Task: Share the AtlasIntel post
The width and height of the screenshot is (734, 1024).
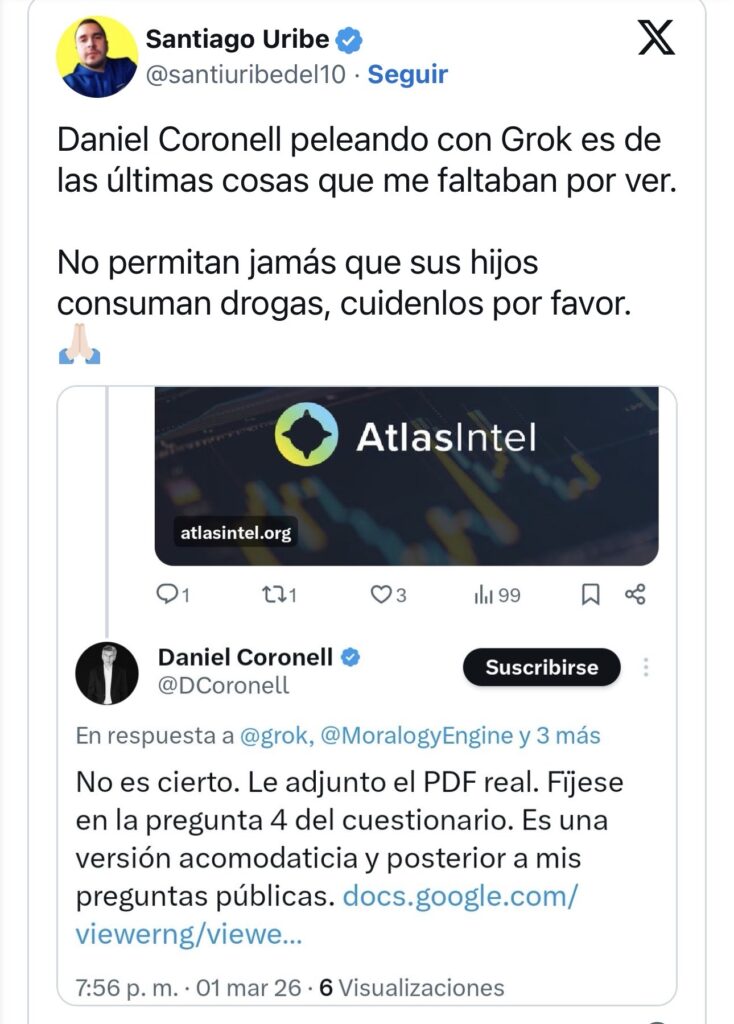Action: pyautogui.click(x=635, y=595)
